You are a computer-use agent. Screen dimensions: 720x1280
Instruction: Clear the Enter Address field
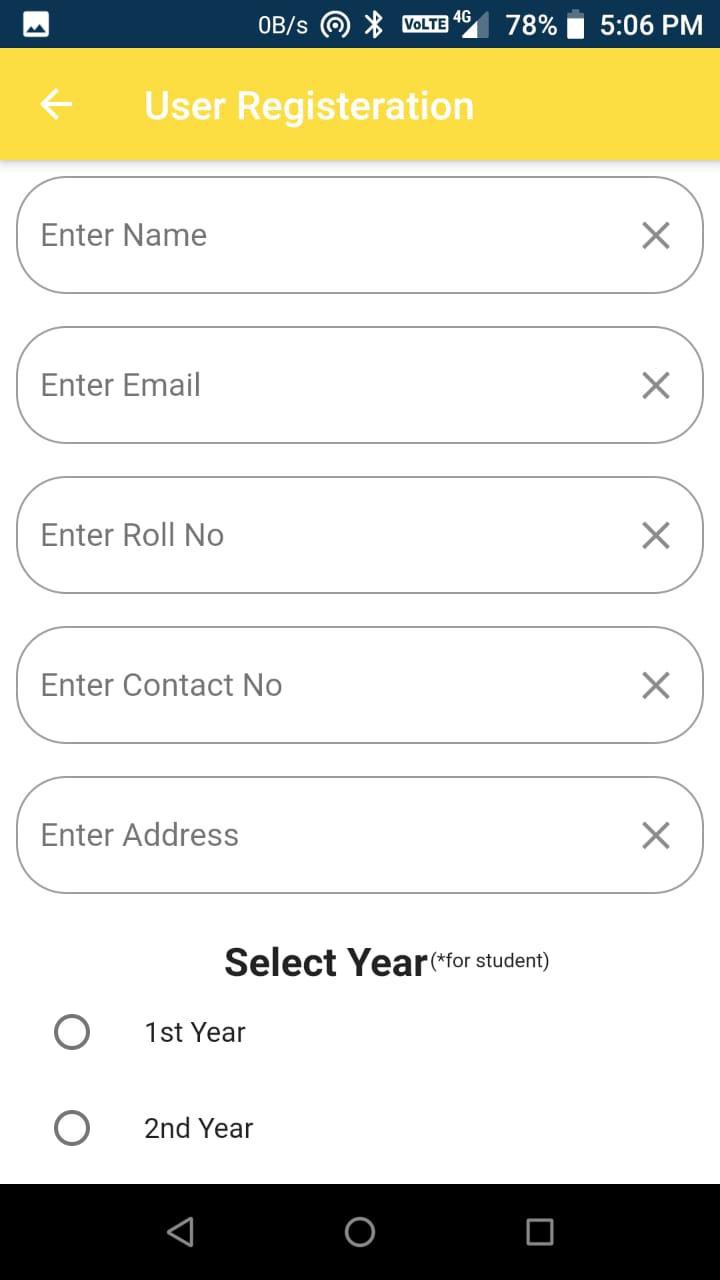coord(655,835)
